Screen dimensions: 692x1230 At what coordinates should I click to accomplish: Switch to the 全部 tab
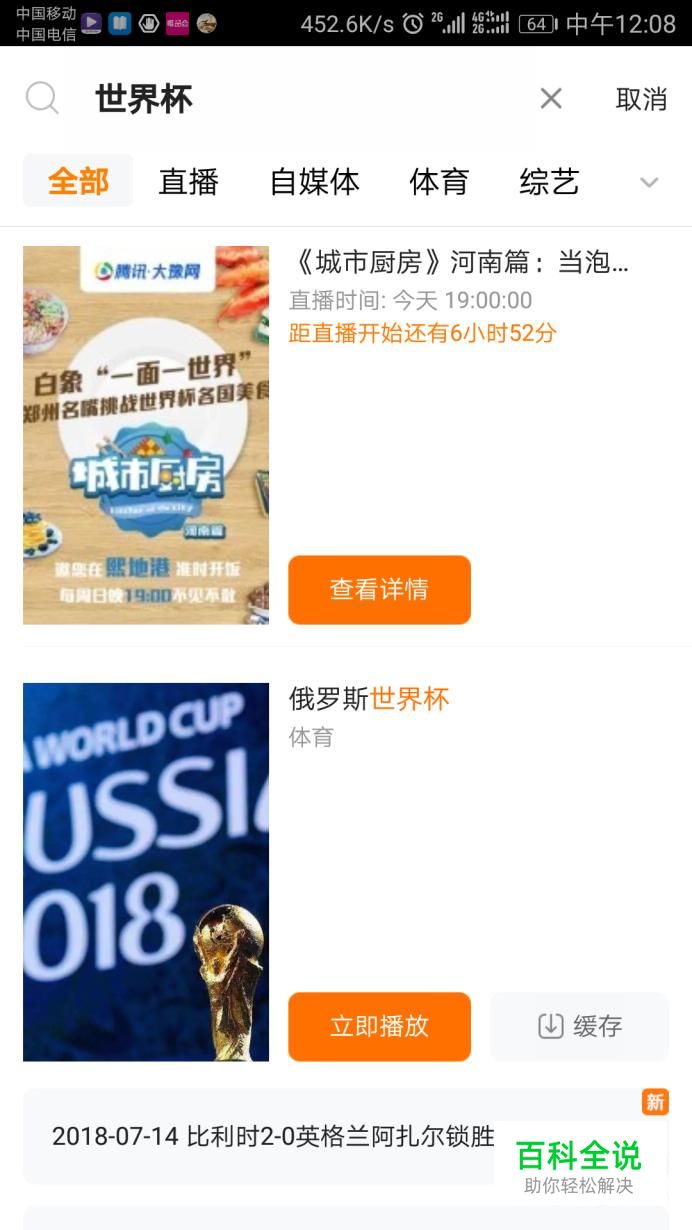[78, 181]
